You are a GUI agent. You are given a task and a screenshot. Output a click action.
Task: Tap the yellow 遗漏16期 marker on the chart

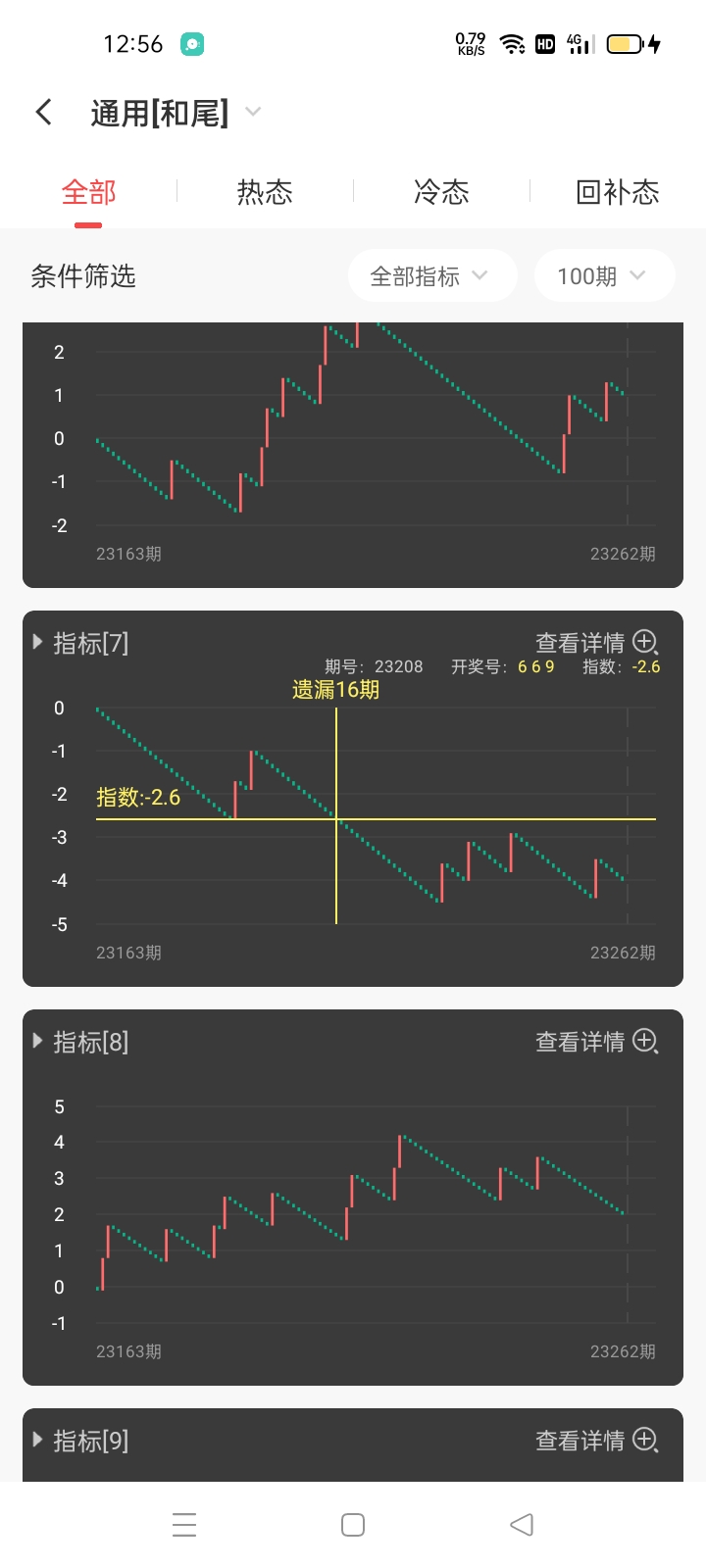336,691
